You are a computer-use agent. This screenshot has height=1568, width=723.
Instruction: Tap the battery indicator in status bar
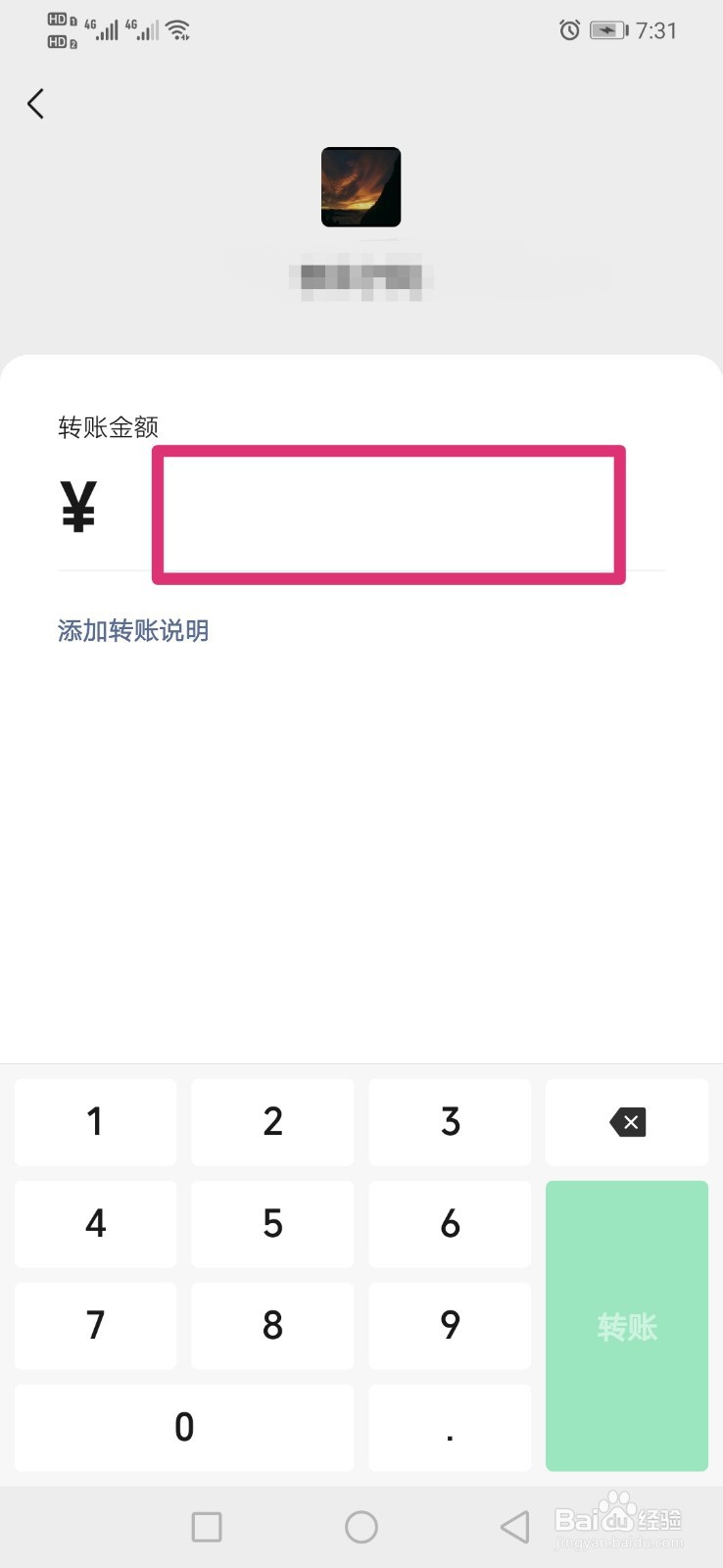(606, 30)
